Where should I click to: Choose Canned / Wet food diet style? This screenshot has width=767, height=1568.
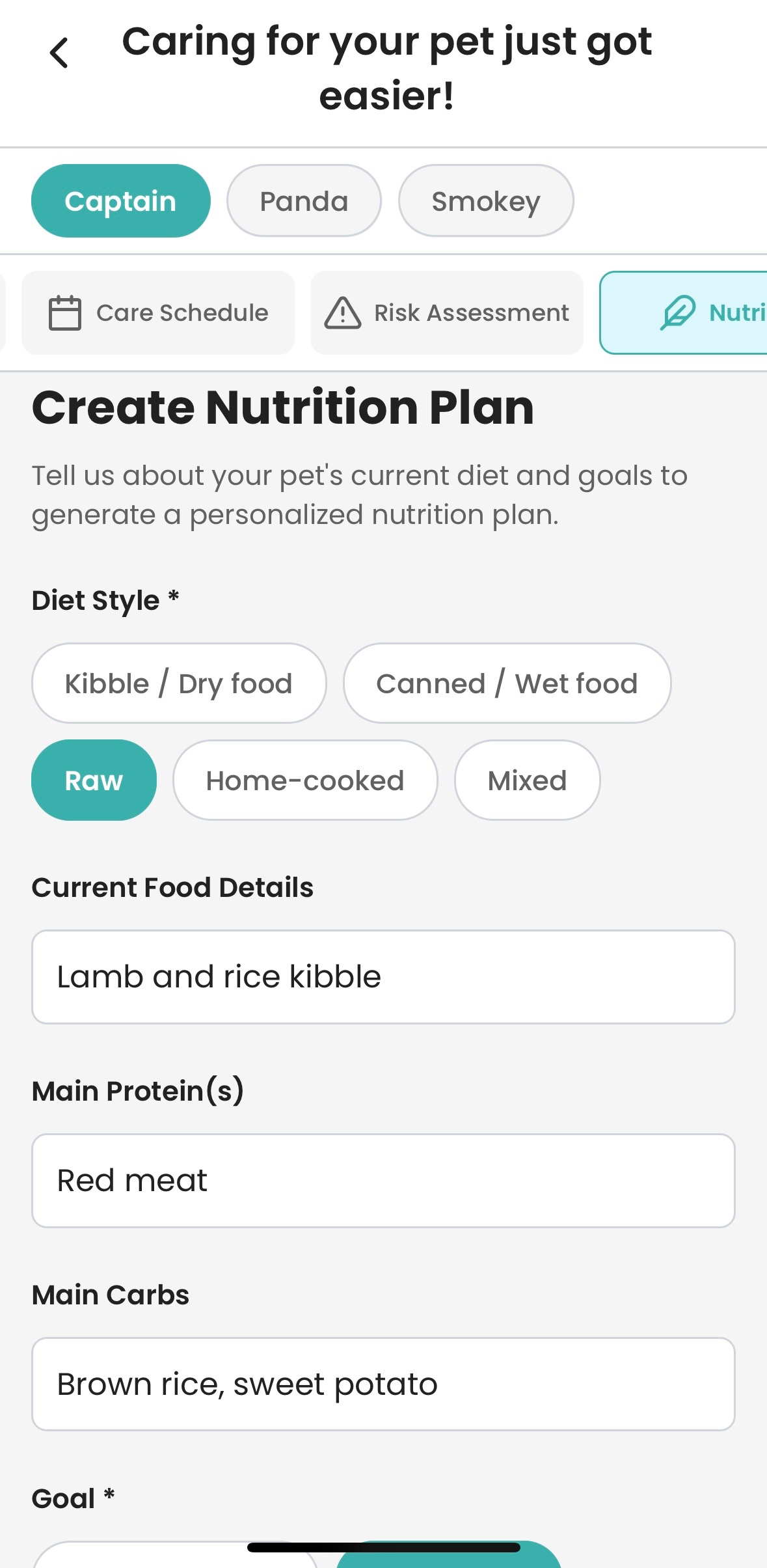coord(507,683)
